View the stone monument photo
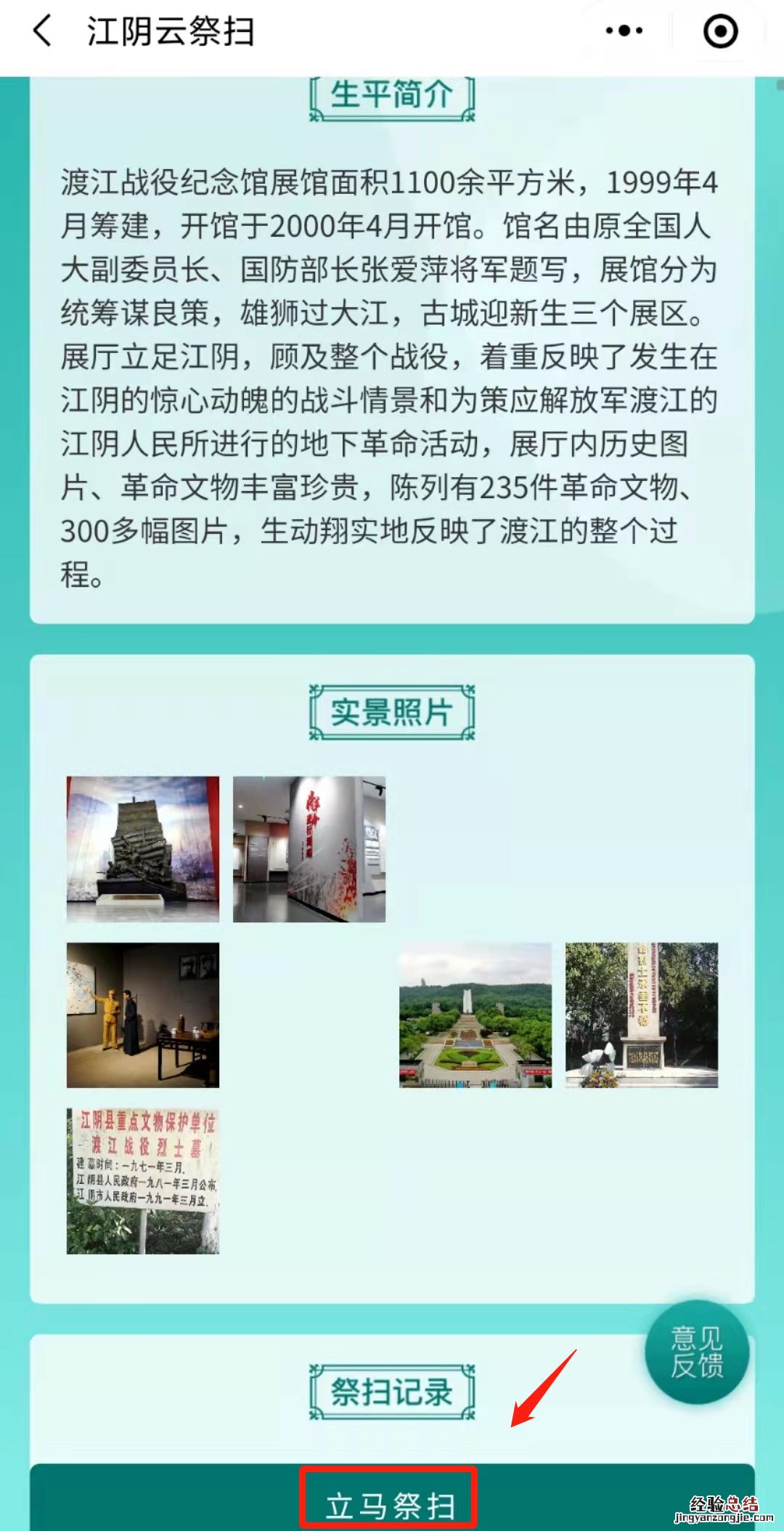Screen dimensions: 784x1531 [x=642, y=1015]
